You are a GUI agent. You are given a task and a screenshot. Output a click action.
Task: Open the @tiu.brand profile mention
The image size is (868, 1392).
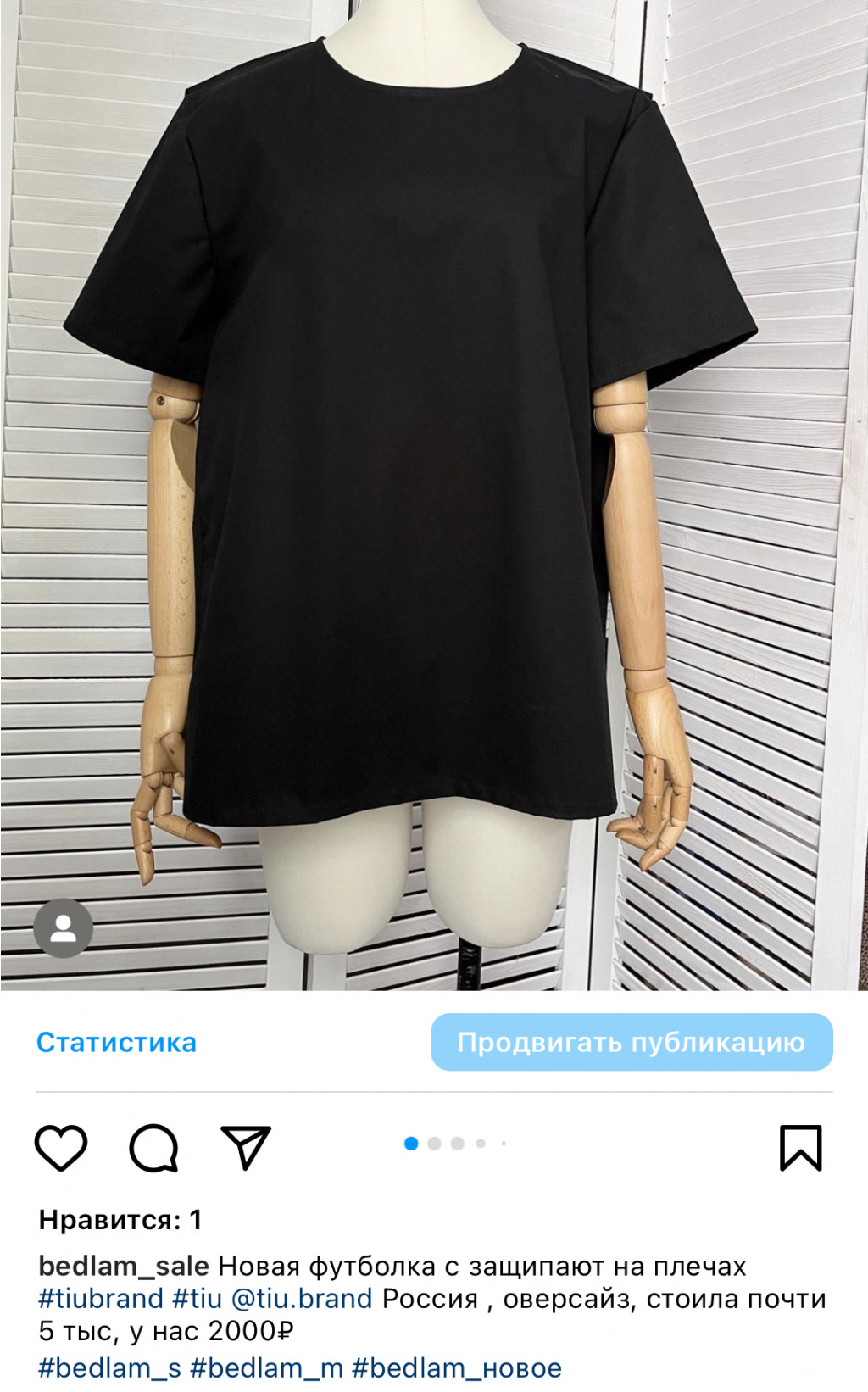point(302,1298)
